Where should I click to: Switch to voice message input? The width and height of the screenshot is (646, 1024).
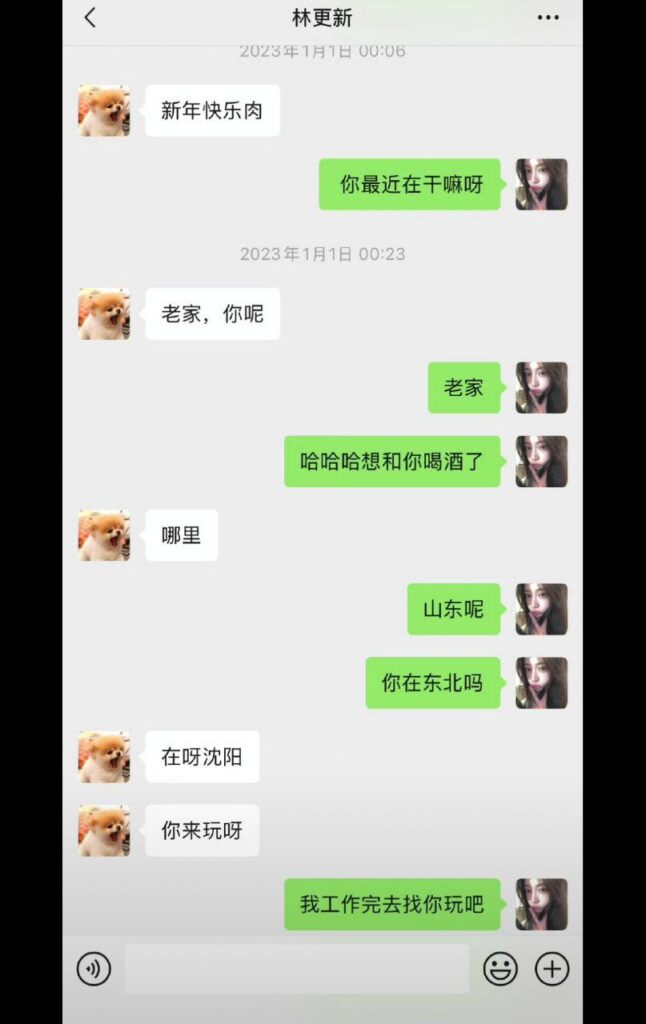tap(94, 968)
